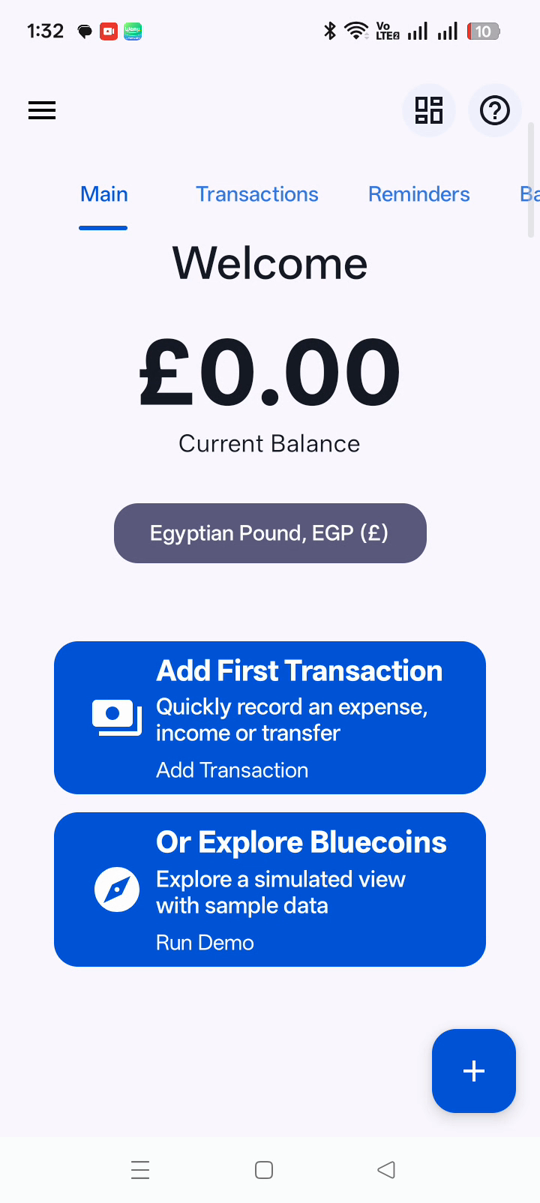Switch to the Transactions tab
The image size is (540, 1203).
pyautogui.click(x=257, y=194)
